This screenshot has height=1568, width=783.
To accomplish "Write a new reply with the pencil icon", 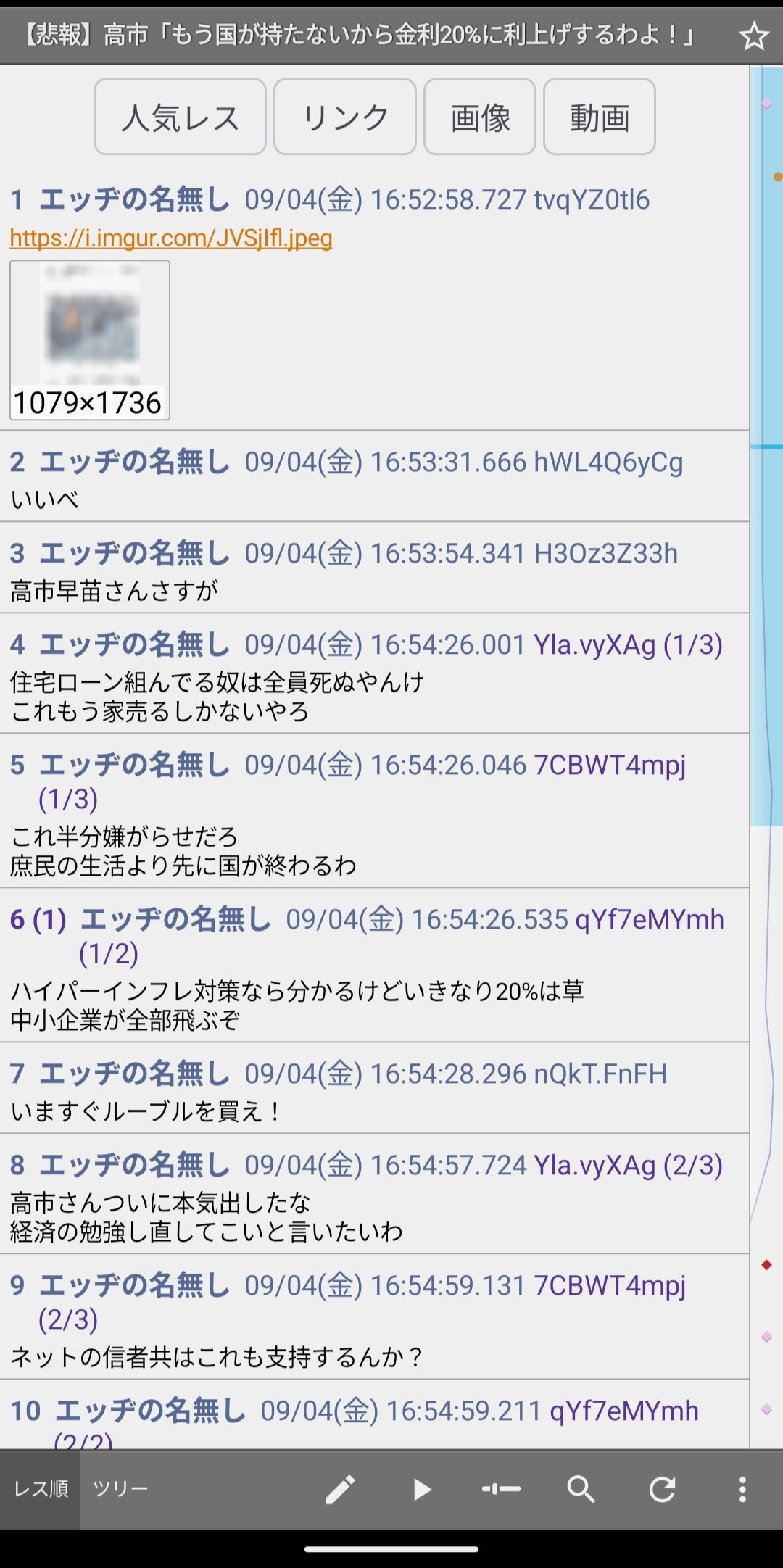I will point(340,1490).
